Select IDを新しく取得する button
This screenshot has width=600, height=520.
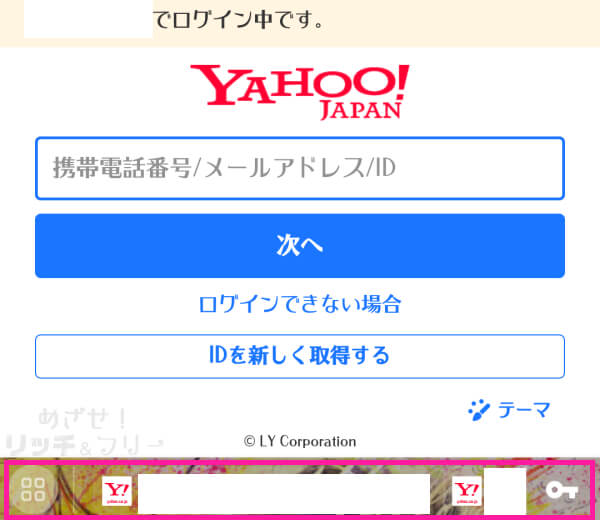point(300,356)
